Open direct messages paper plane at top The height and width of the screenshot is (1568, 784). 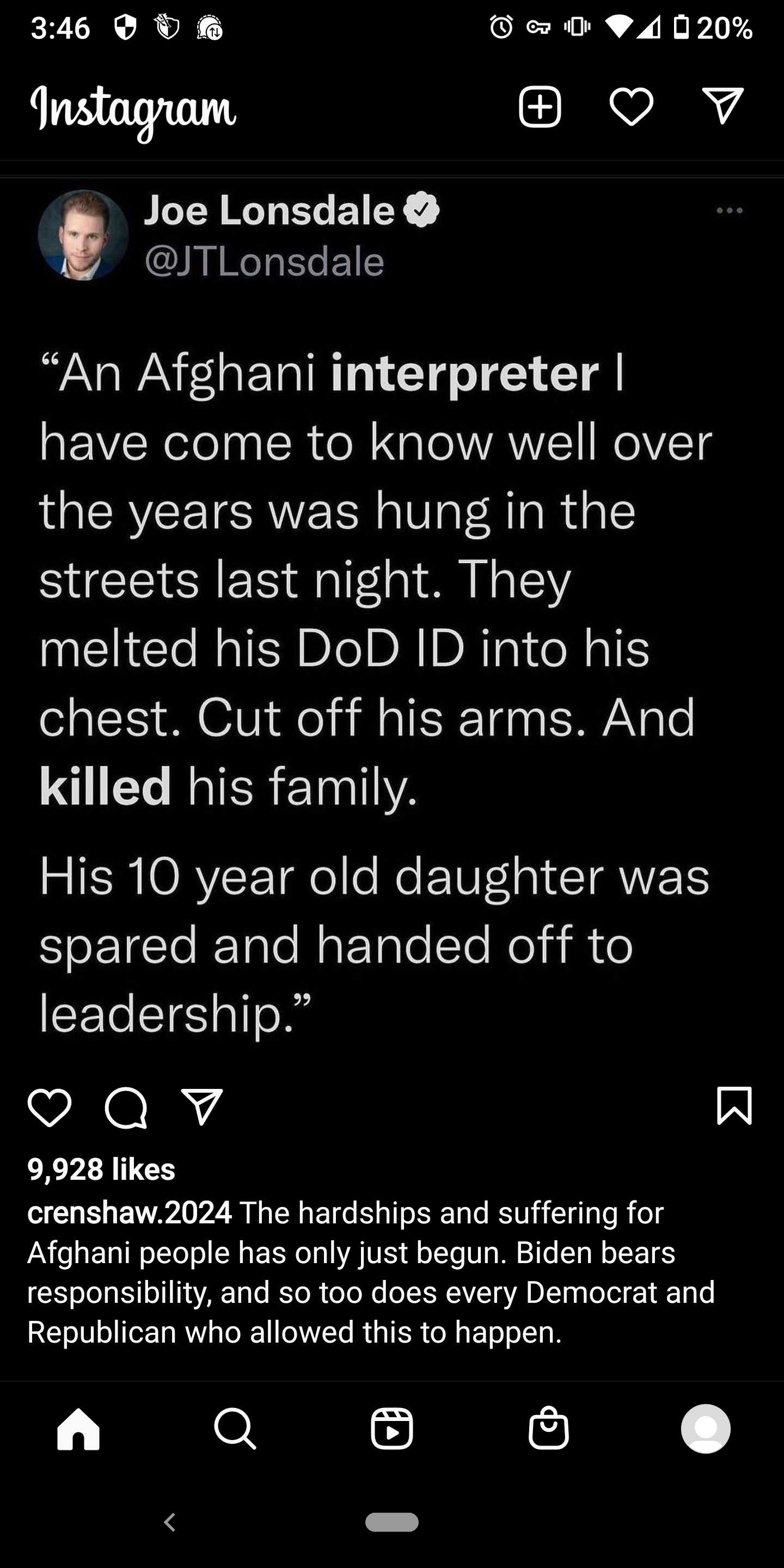[722, 105]
